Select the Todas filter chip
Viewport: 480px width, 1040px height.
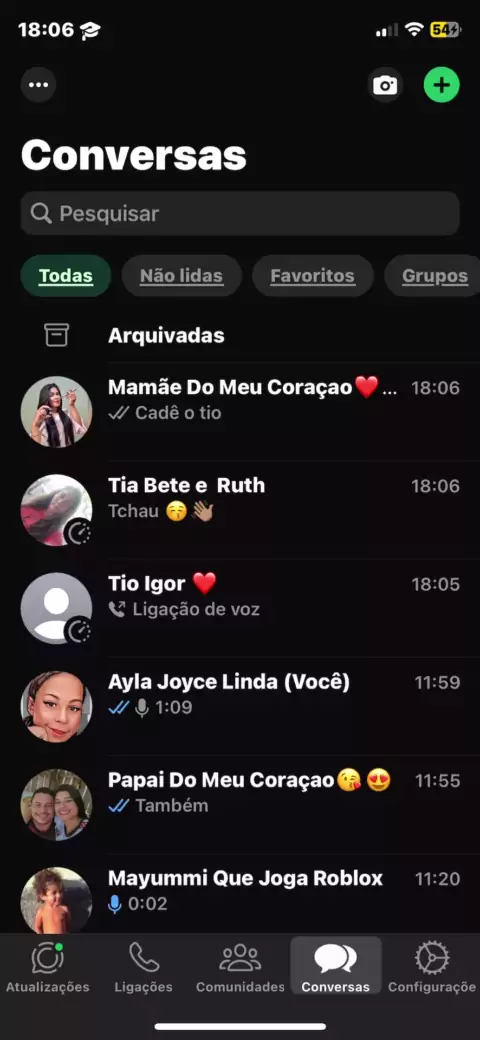[x=66, y=276]
